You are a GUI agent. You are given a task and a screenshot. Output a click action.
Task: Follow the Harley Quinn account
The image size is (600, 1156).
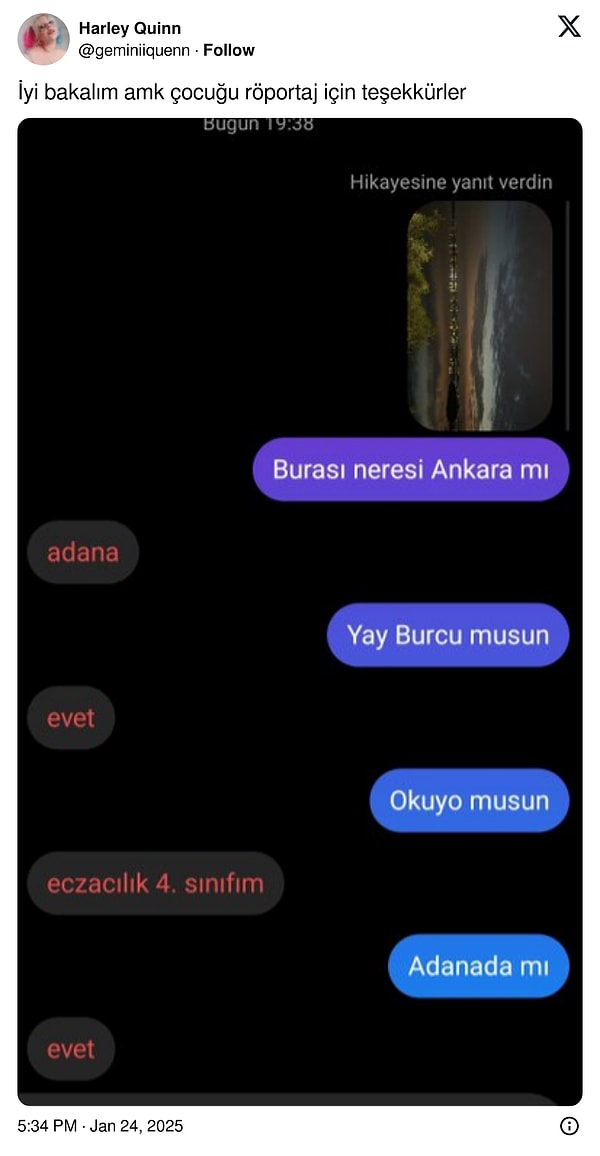point(229,50)
